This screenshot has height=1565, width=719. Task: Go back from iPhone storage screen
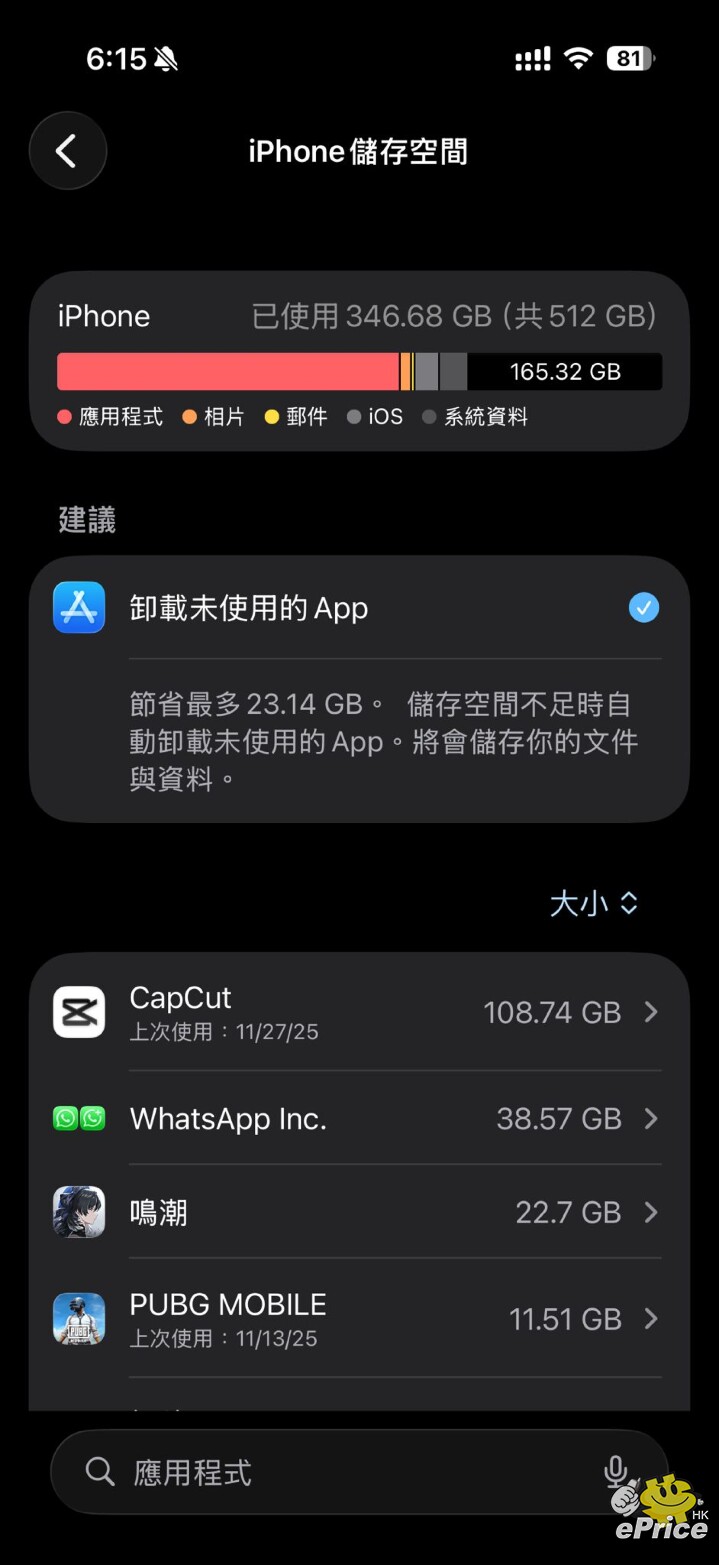67,152
